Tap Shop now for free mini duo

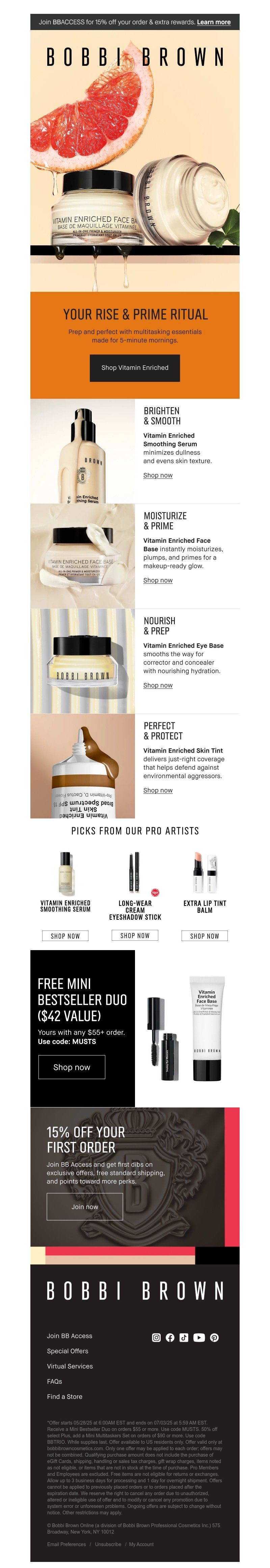(x=72, y=1067)
